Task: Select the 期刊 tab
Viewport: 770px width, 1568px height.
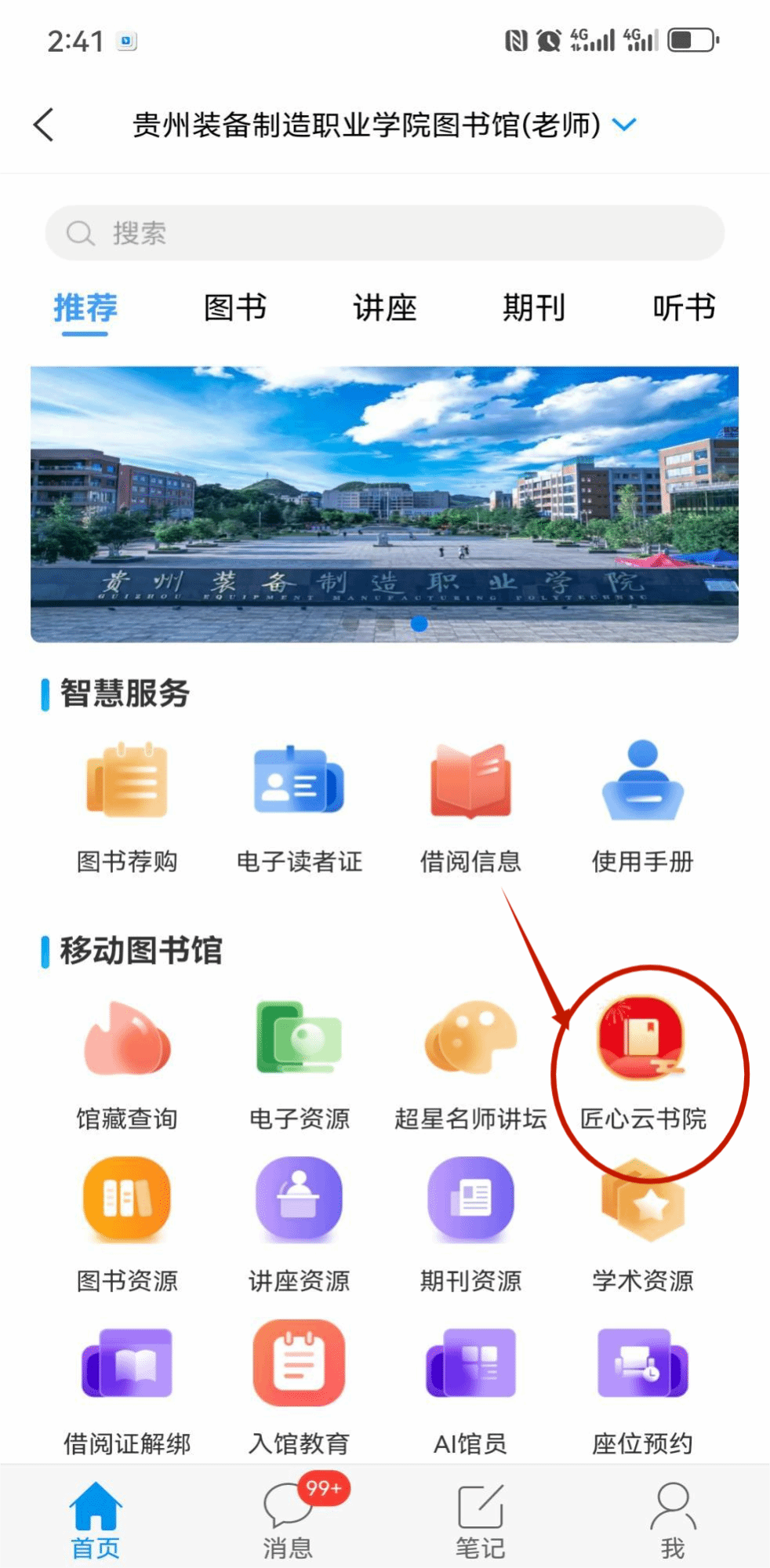Action: (x=533, y=307)
